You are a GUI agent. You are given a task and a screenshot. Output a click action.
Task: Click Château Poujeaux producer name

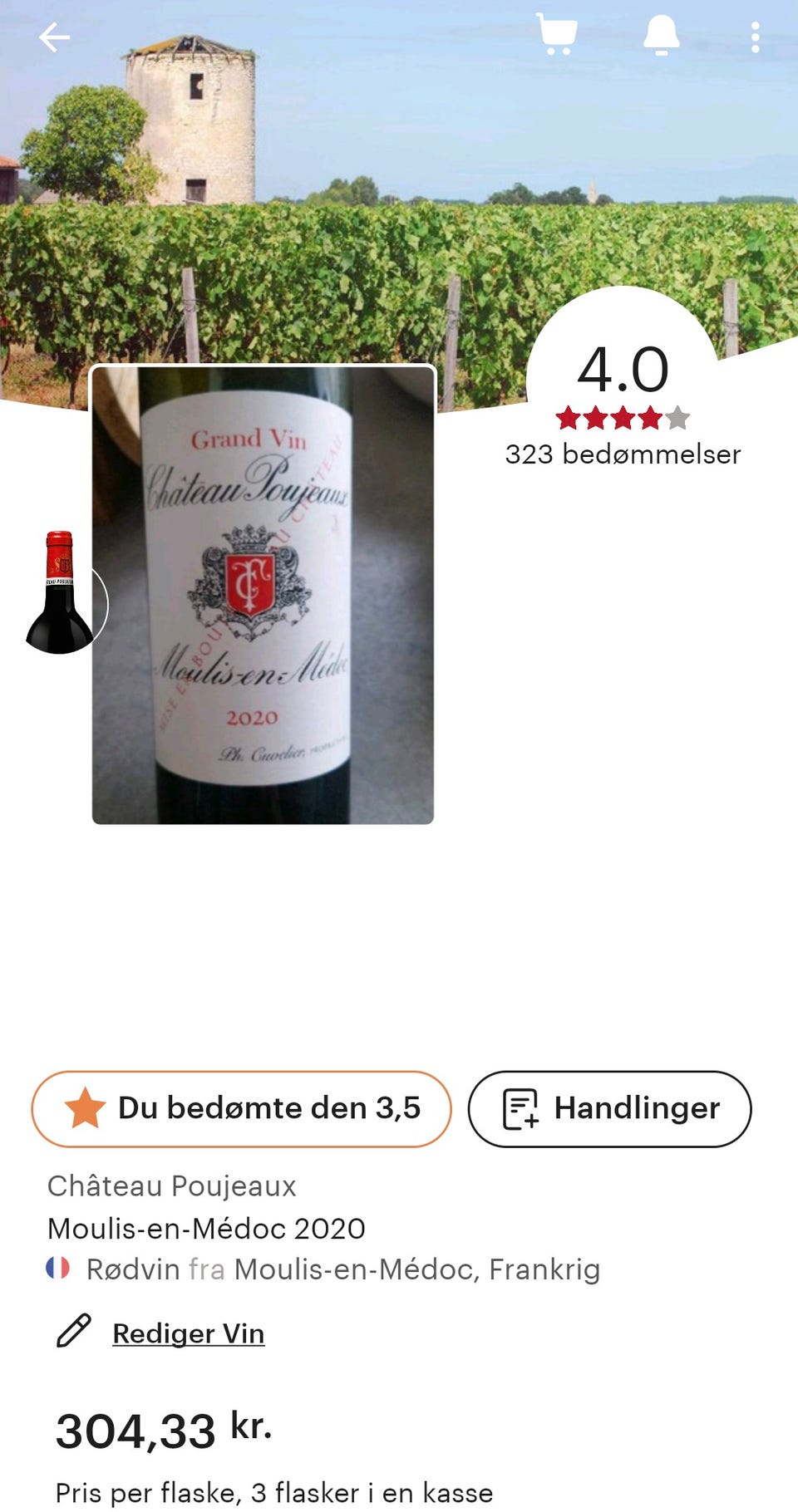172,1186
